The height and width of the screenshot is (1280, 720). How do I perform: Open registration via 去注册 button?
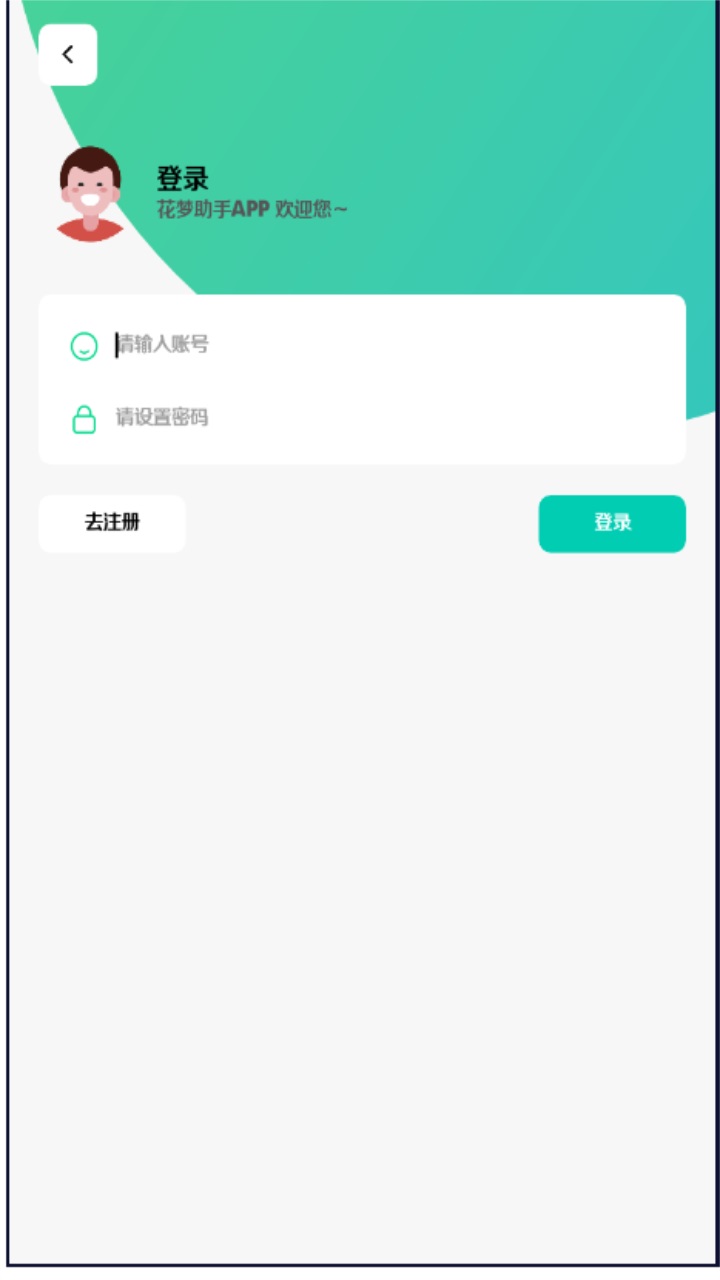tap(112, 523)
